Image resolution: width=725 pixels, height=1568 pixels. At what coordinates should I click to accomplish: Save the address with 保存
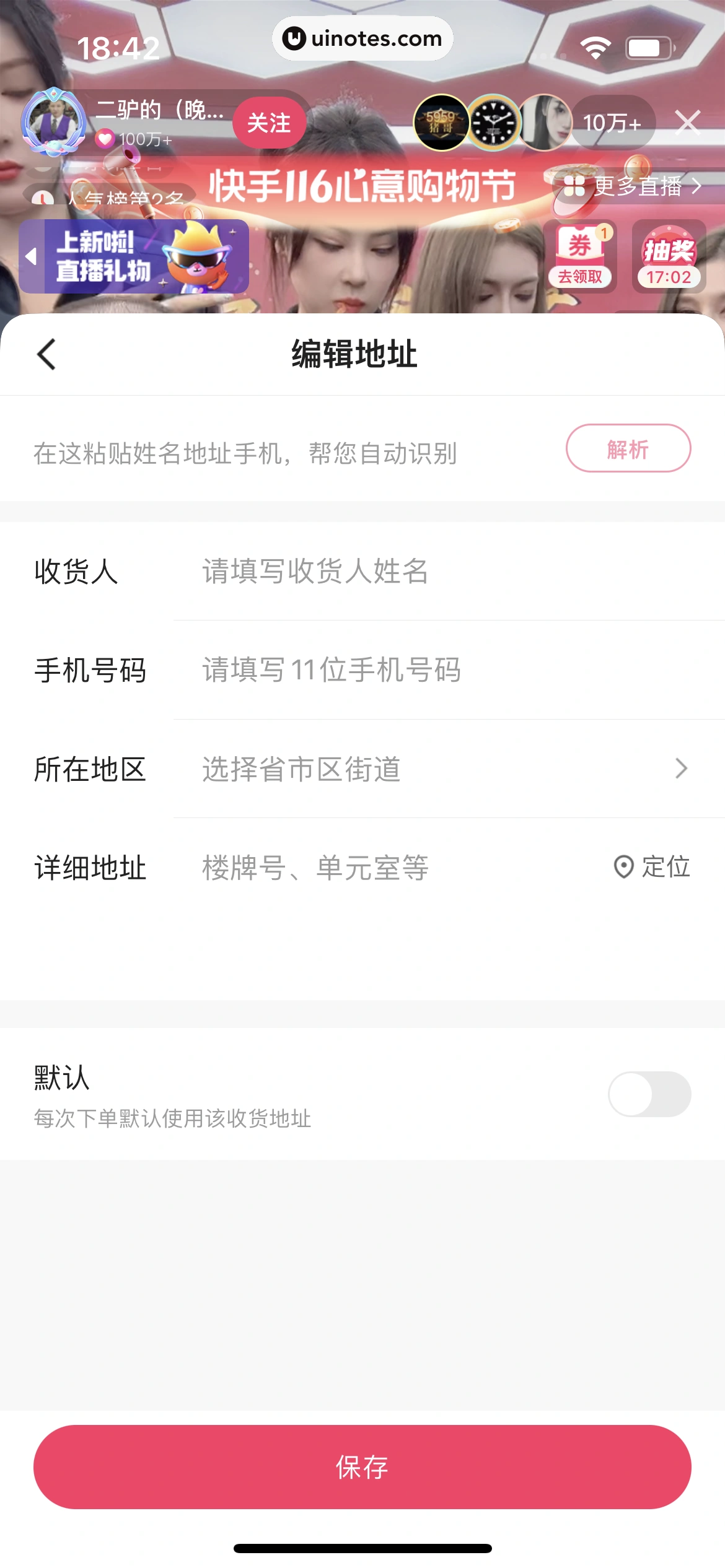click(x=362, y=1467)
